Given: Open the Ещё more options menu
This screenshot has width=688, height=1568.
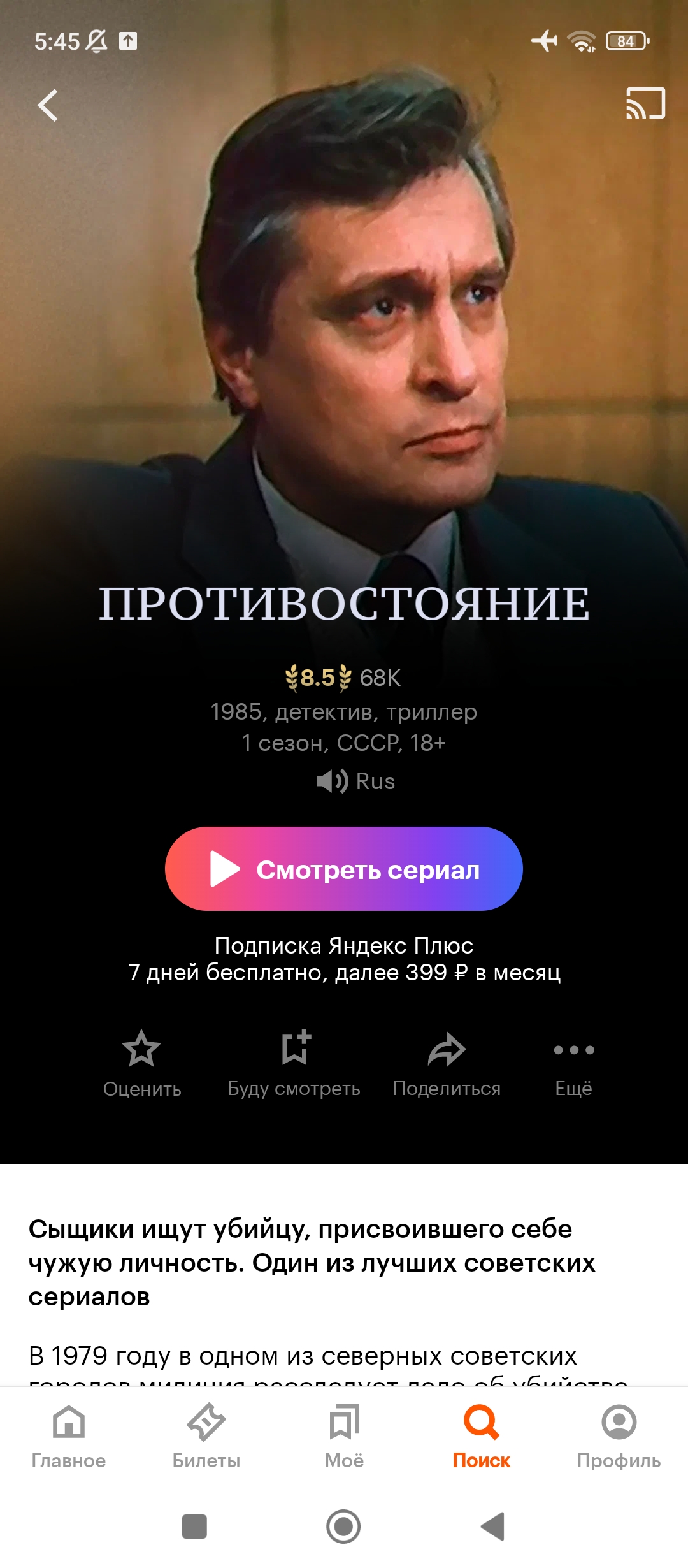Looking at the screenshot, I should (573, 1063).
